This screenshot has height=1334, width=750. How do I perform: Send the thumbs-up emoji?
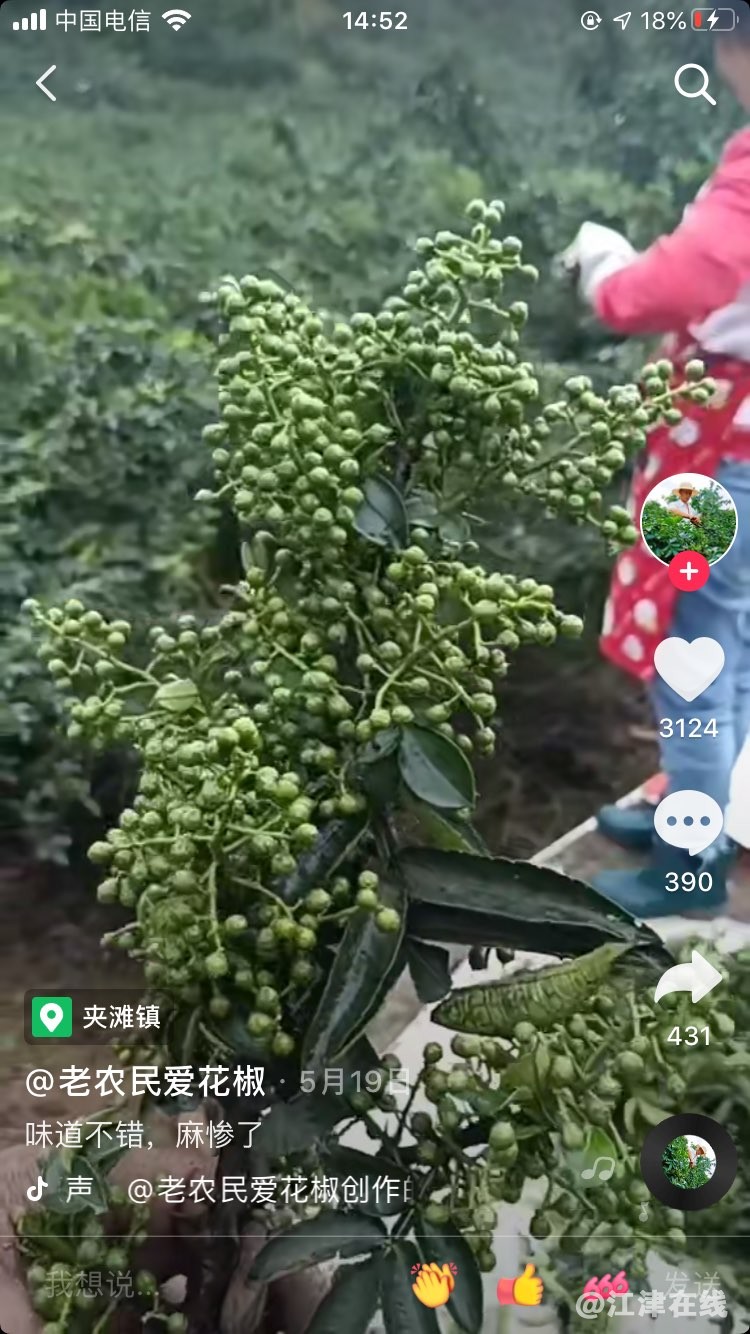tap(520, 1284)
